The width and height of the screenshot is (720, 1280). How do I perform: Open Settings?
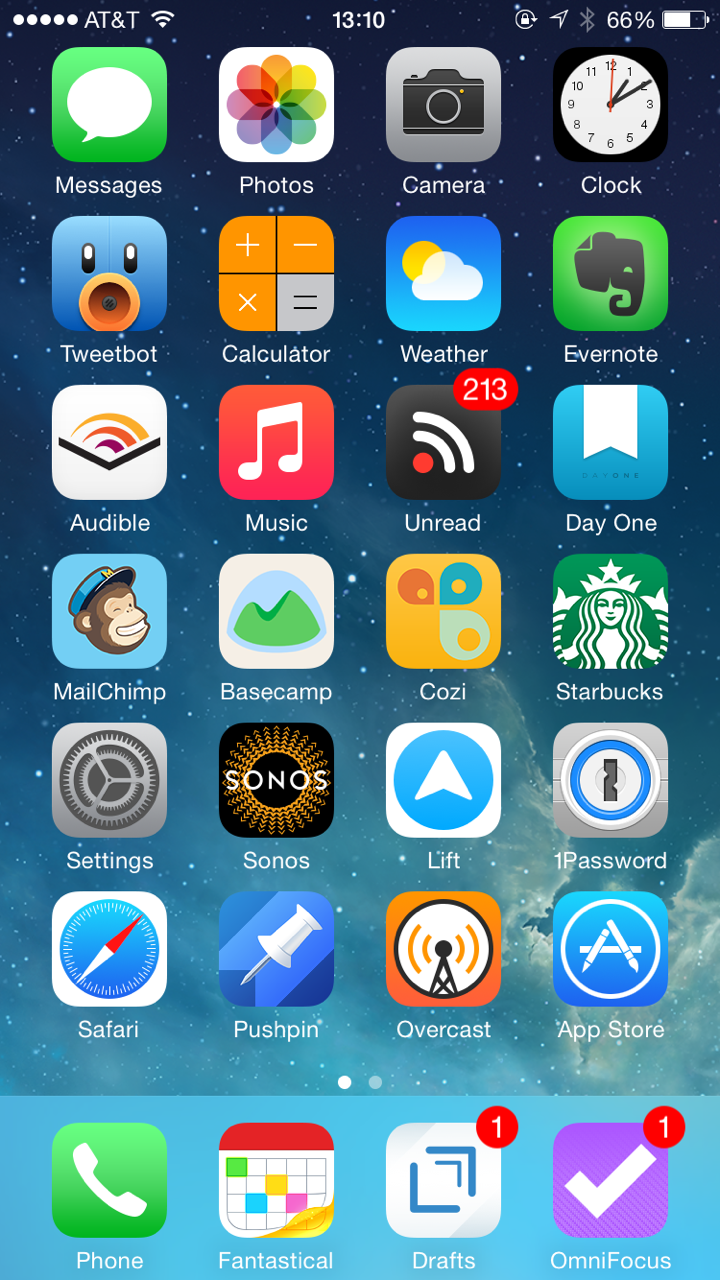coord(109,781)
